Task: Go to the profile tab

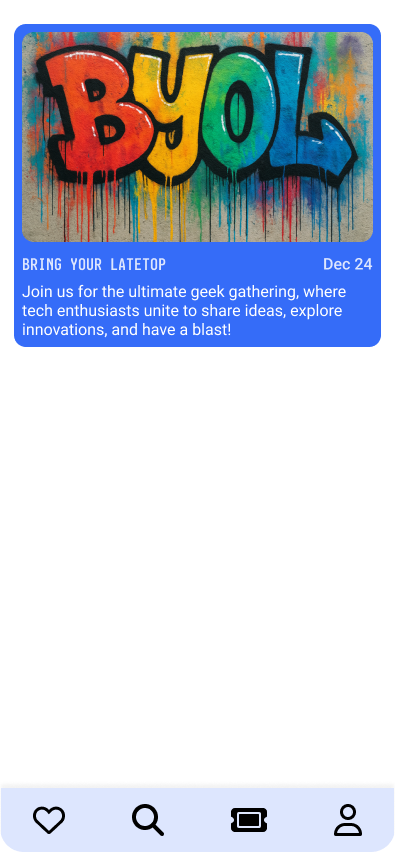Action: coord(348,820)
